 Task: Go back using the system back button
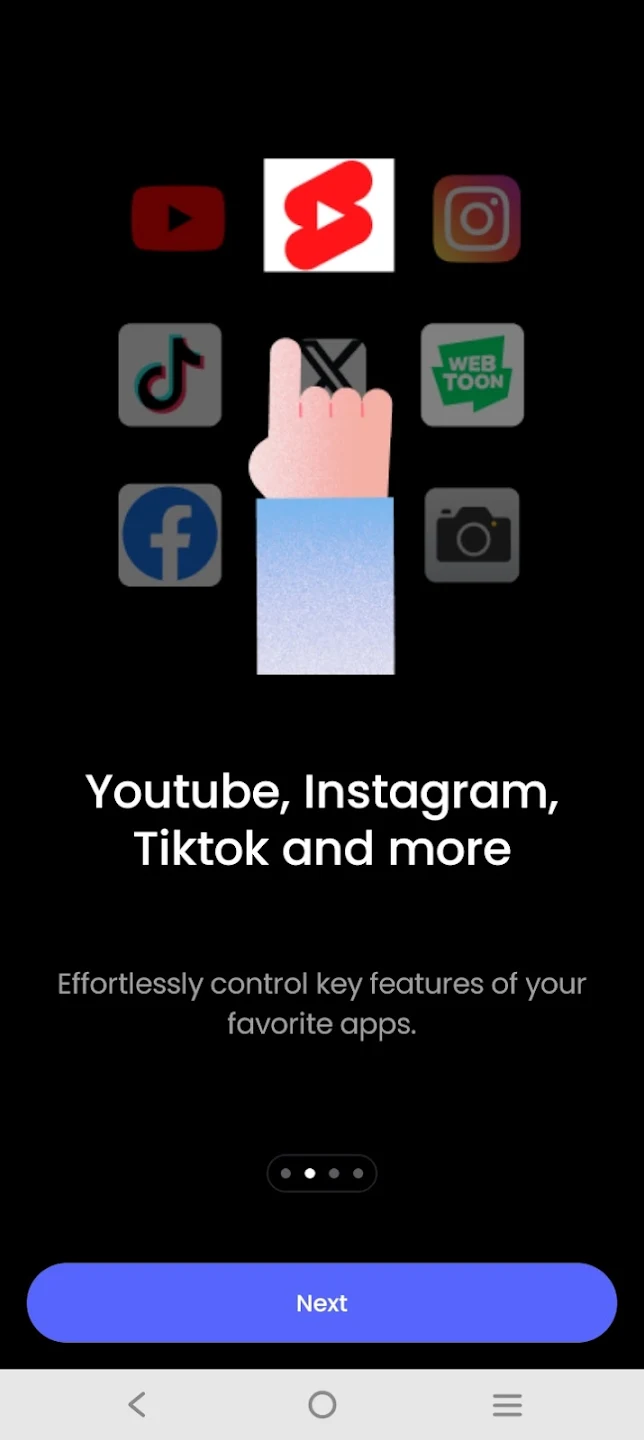[137, 1404]
